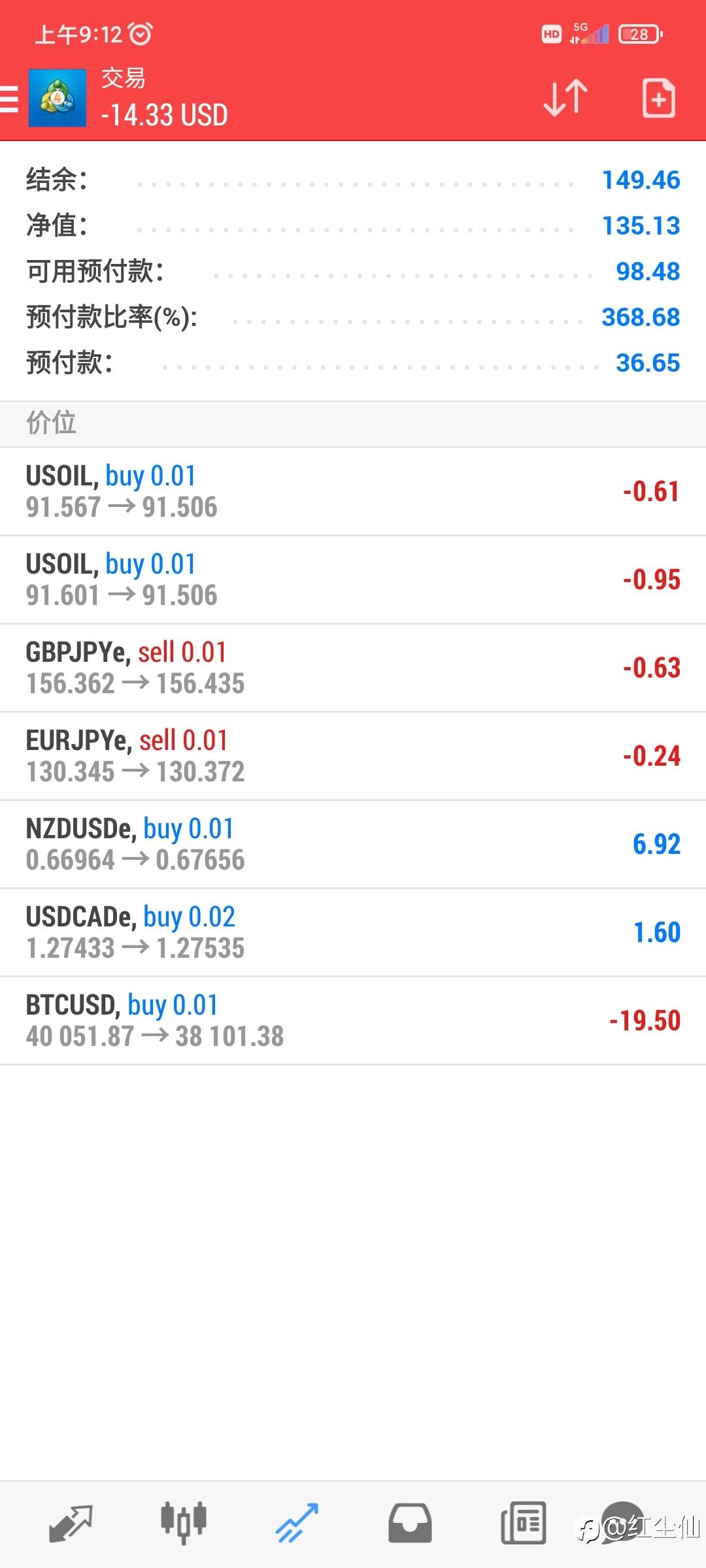Viewport: 706px width, 1568px height.
Task: Go to the history inbox tab
Action: [410, 1524]
